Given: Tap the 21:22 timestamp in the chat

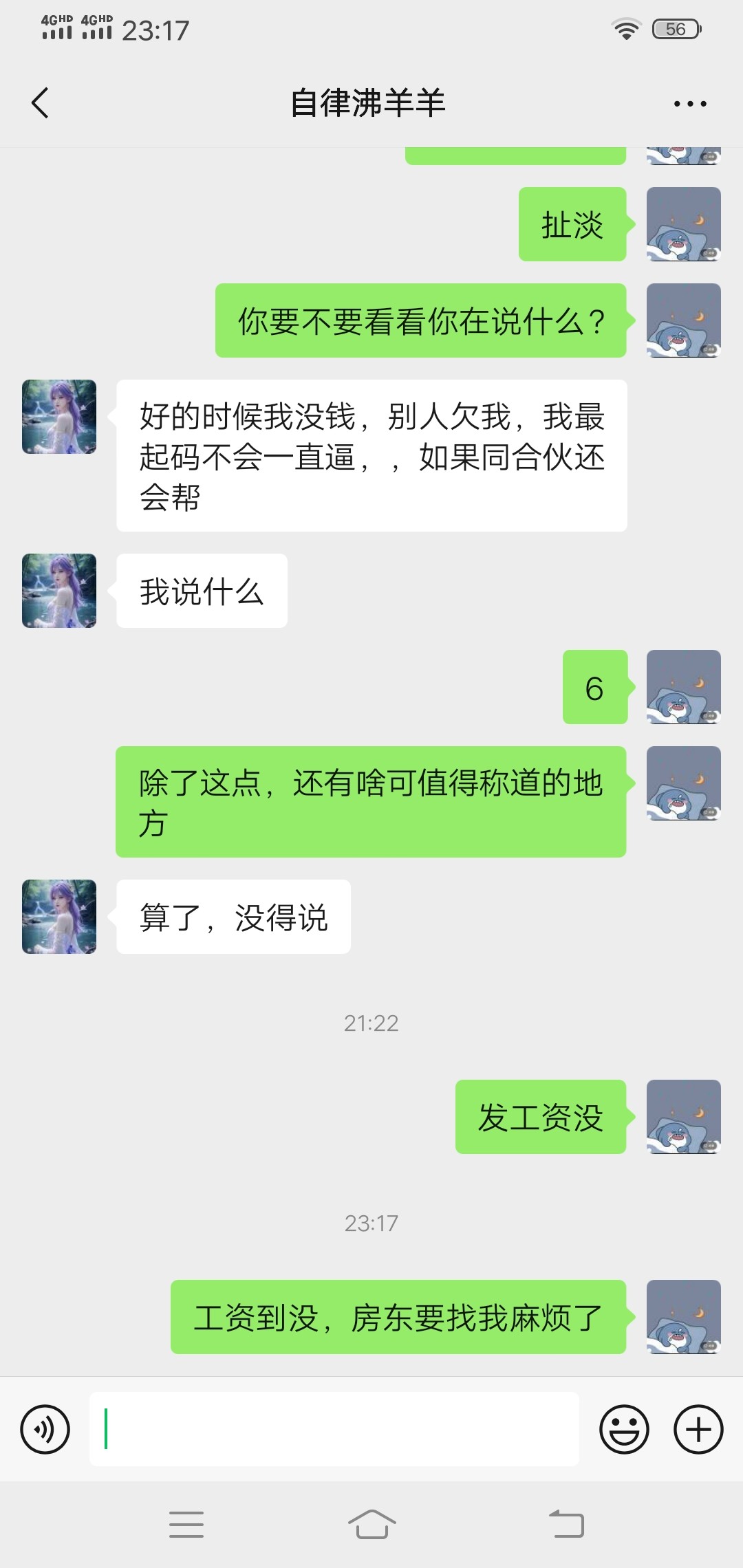Looking at the screenshot, I should [x=371, y=1024].
